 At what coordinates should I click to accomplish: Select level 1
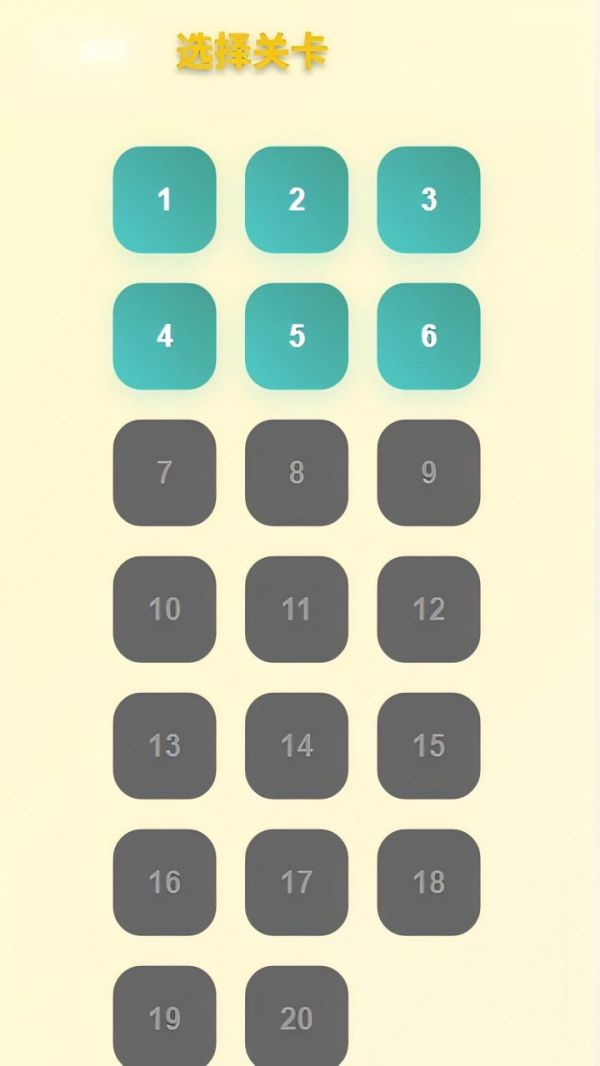click(x=164, y=199)
